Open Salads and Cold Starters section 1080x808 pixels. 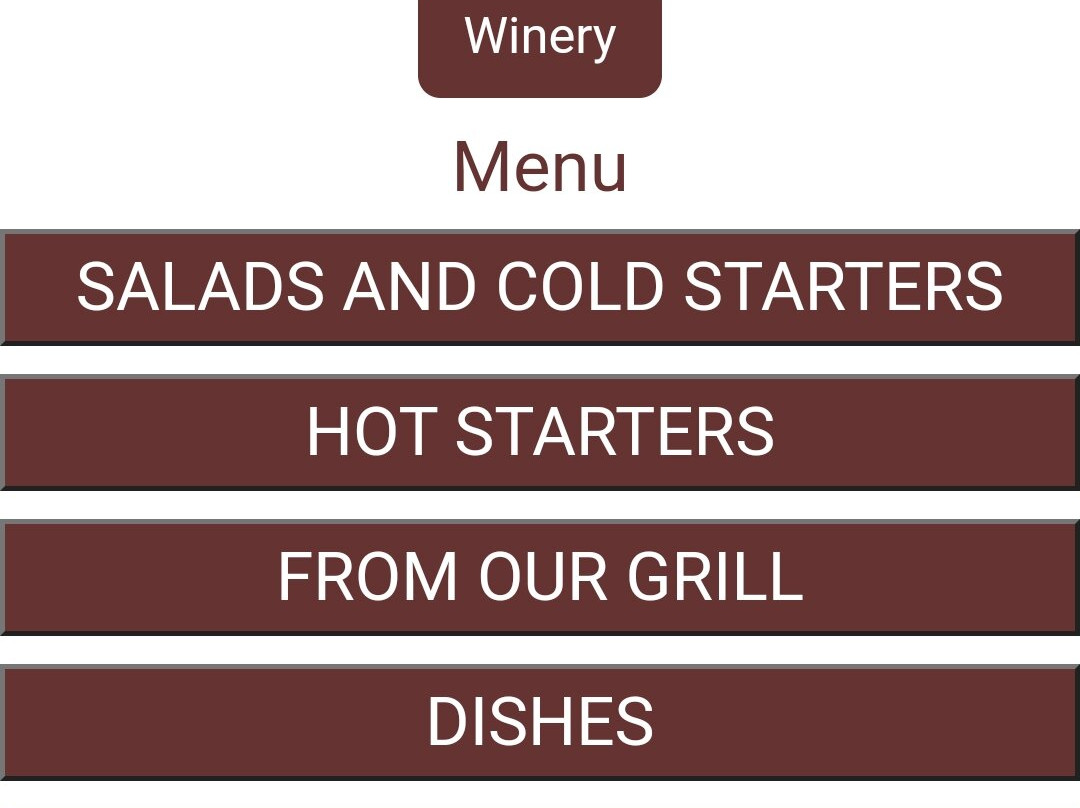point(540,288)
